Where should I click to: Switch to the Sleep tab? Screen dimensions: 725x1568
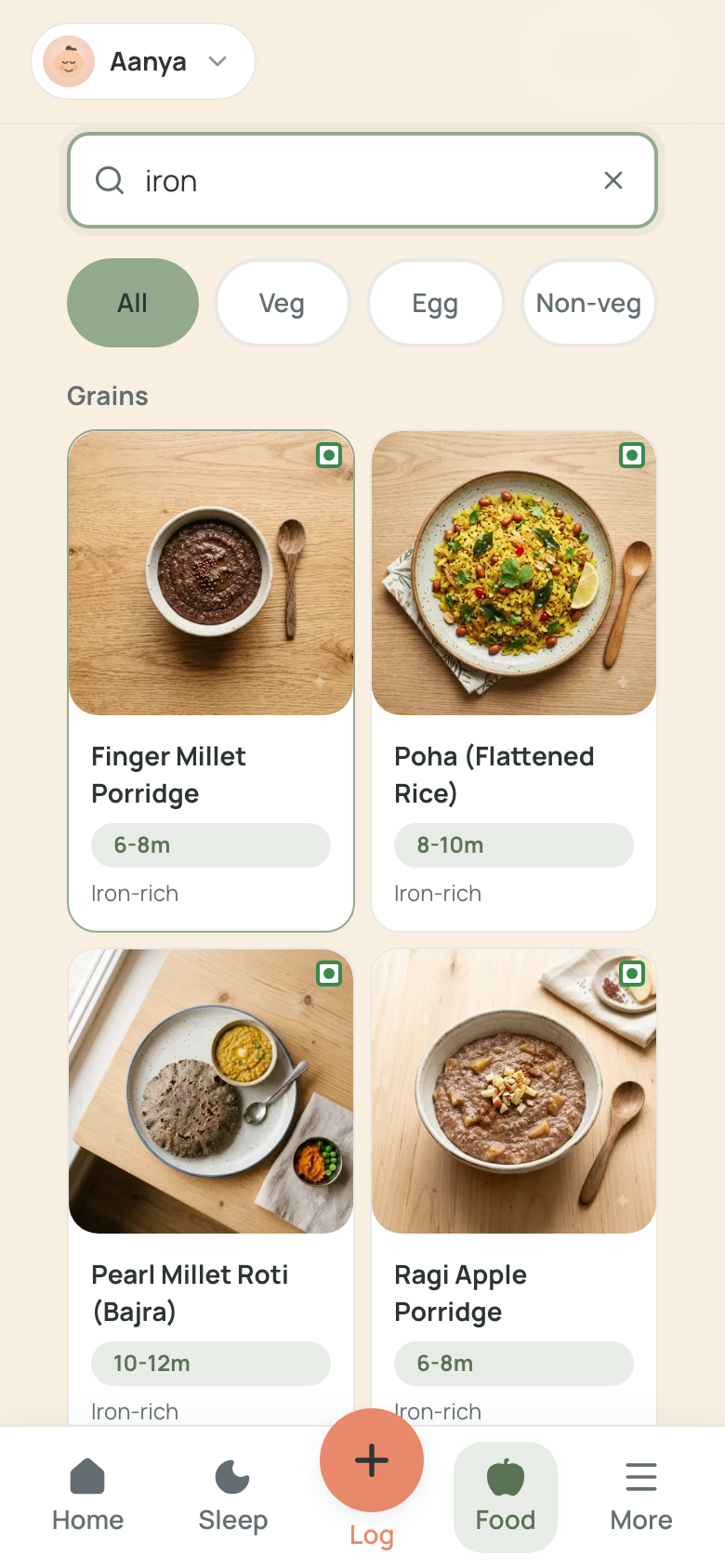pyautogui.click(x=232, y=1496)
